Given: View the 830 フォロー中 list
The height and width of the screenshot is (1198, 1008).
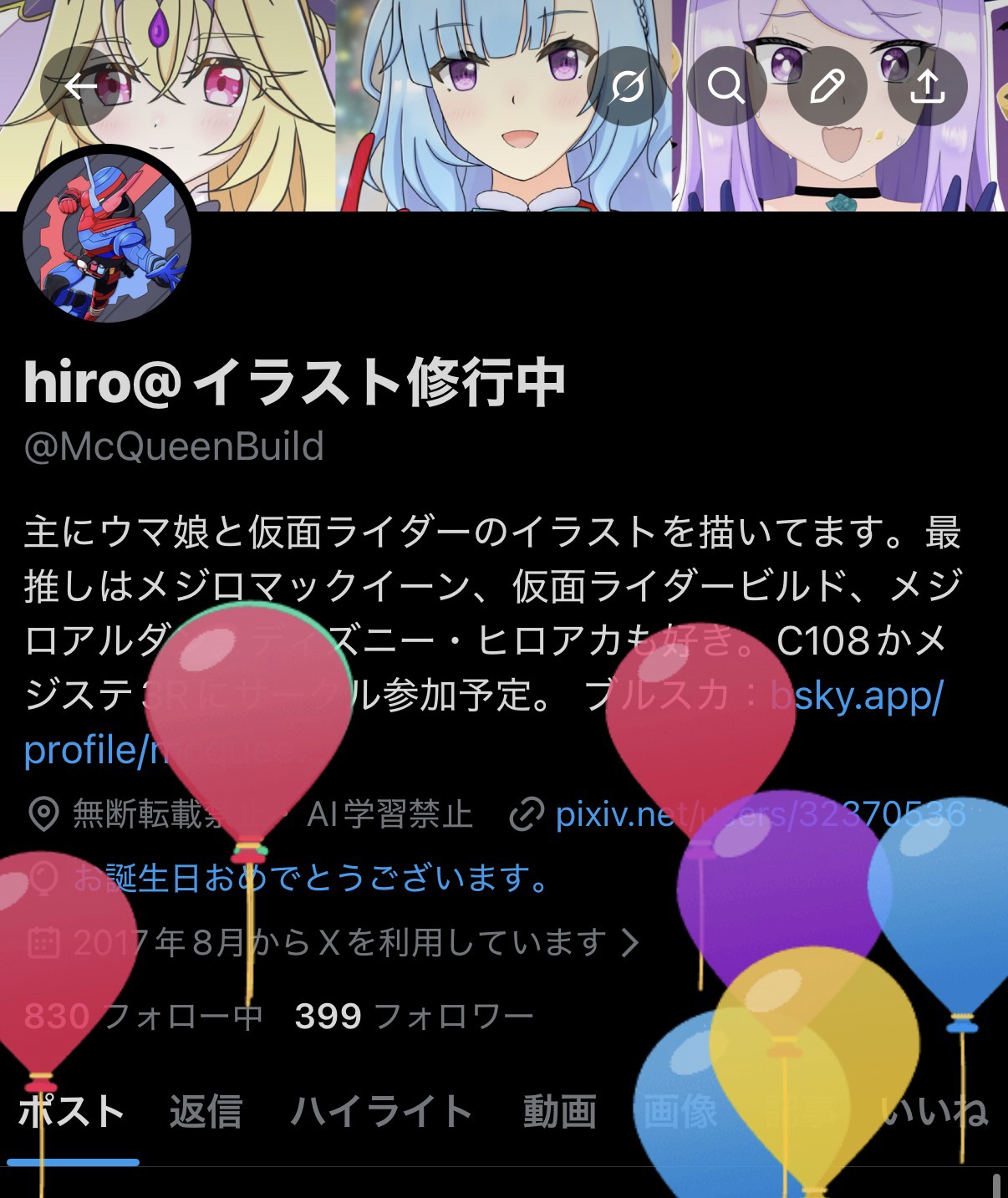Looking at the screenshot, I should pyautogui.click(x=142, y=1017).
